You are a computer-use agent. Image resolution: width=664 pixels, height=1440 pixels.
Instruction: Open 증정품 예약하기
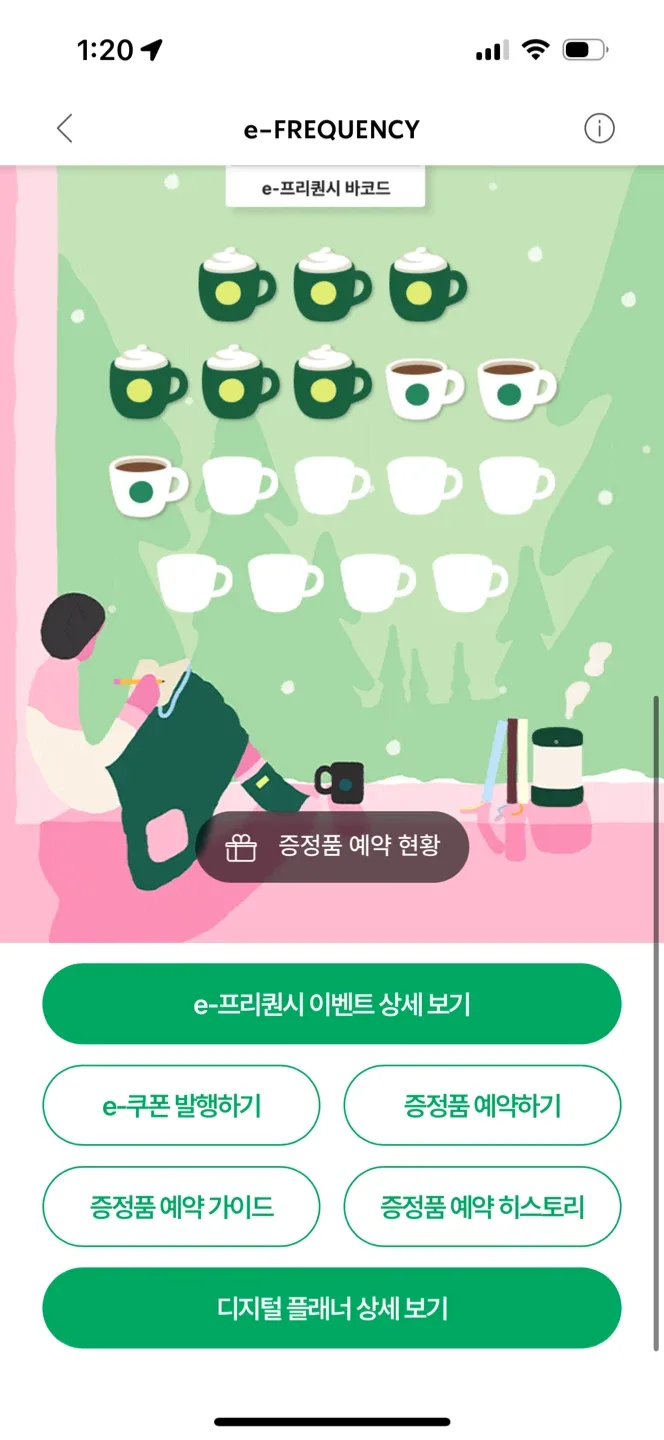click(x=482, y=1105)
